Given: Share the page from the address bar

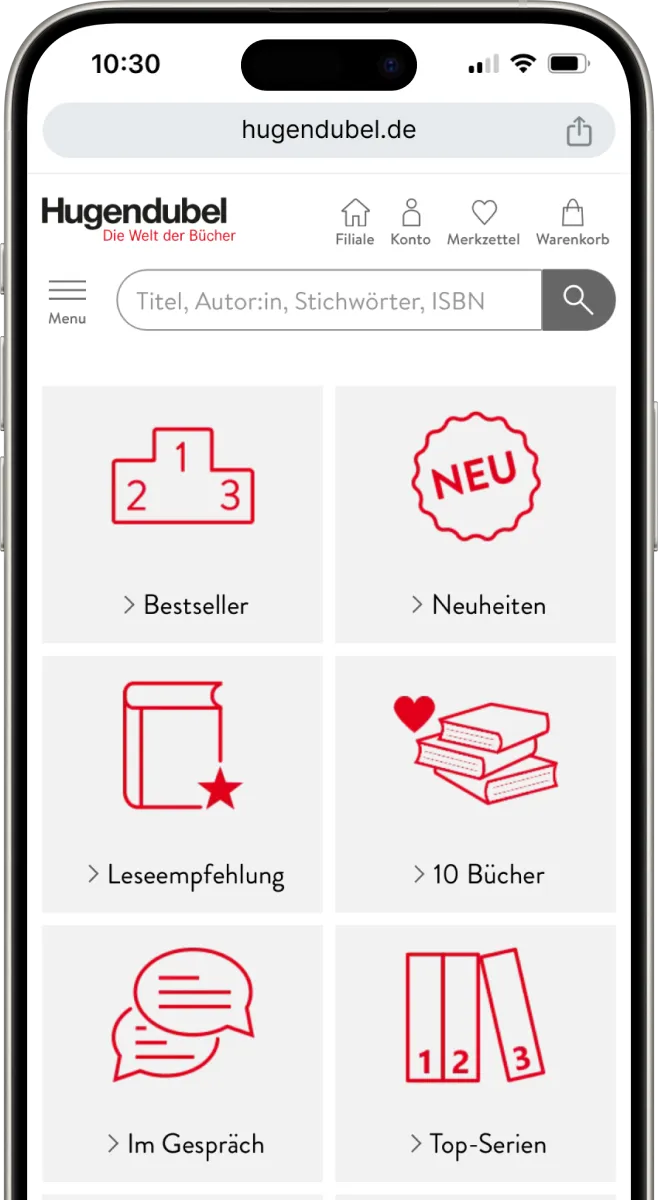Looking at the screenshot, I should (579, 131).
